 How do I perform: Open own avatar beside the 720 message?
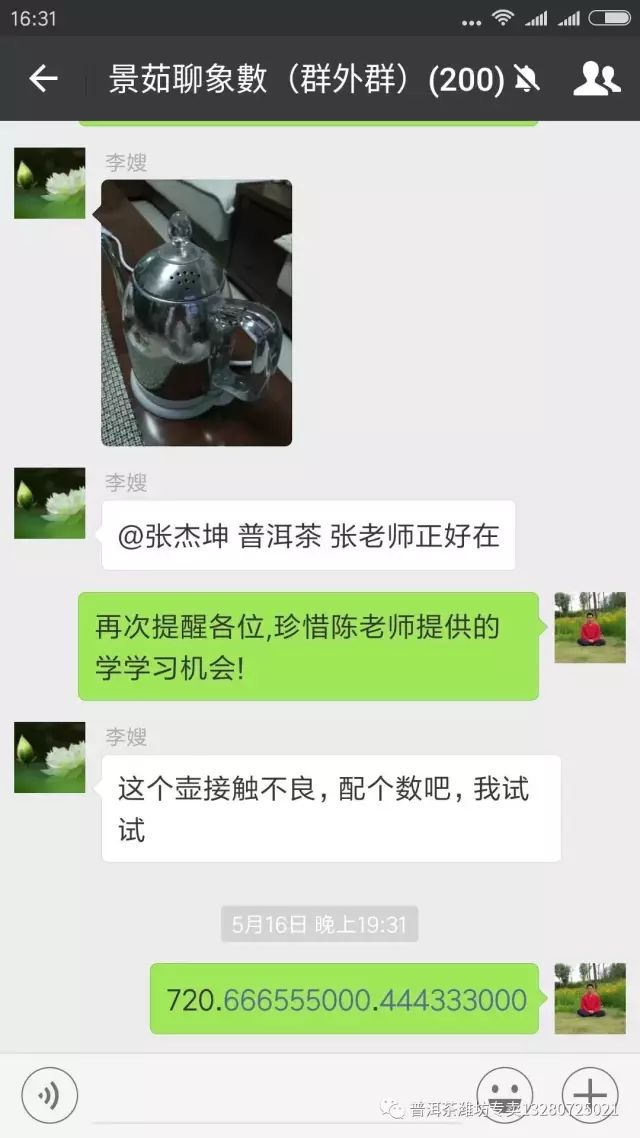point(590,998)
